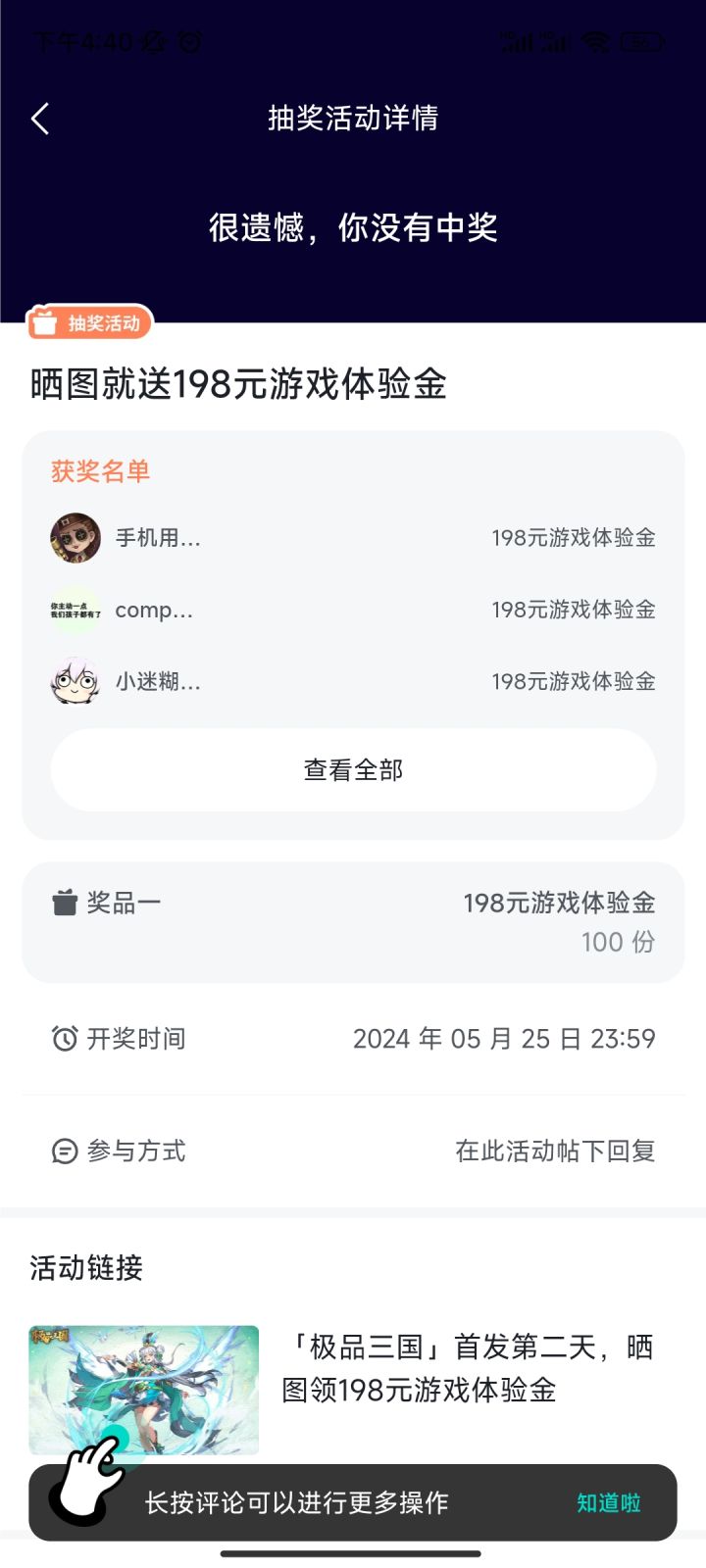Select the gift icon next to 奖品一
The image size is (706, 1568).
coord(65,902)
